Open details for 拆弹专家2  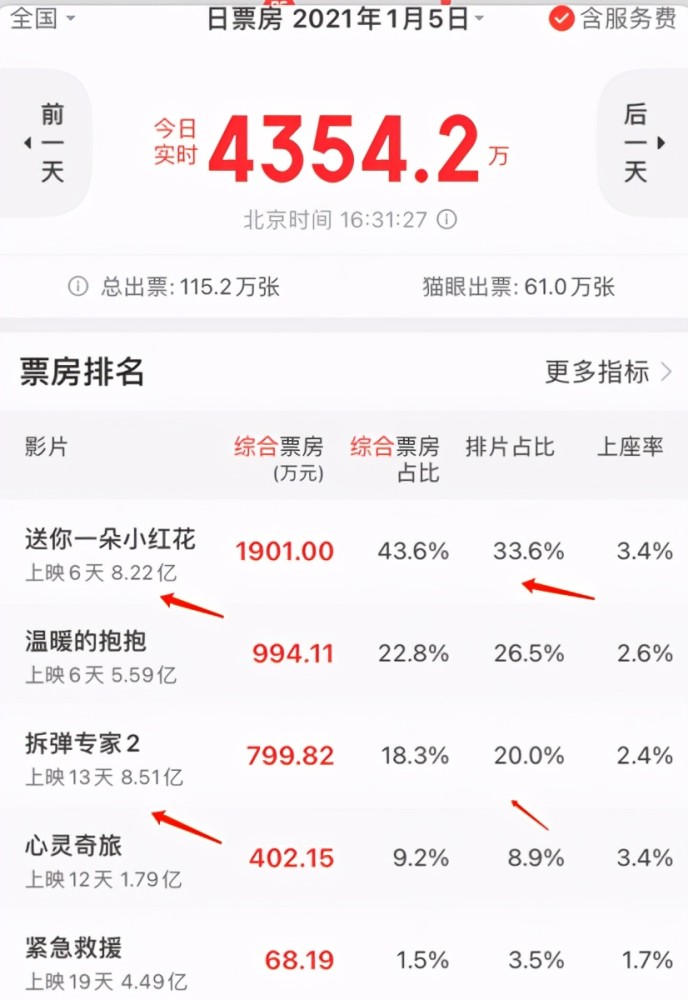(x=83, y=744)
